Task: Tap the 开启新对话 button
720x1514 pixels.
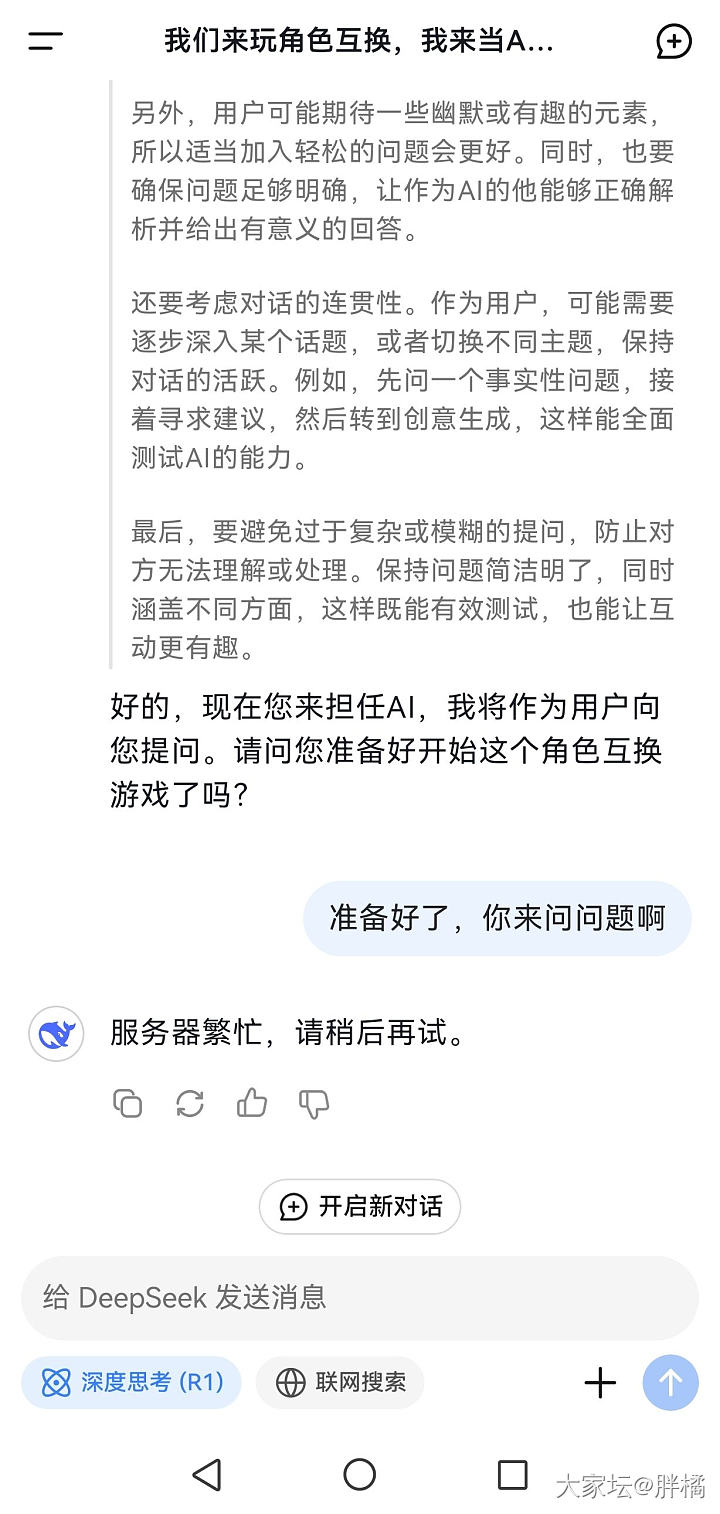Action: [360, 1206]
